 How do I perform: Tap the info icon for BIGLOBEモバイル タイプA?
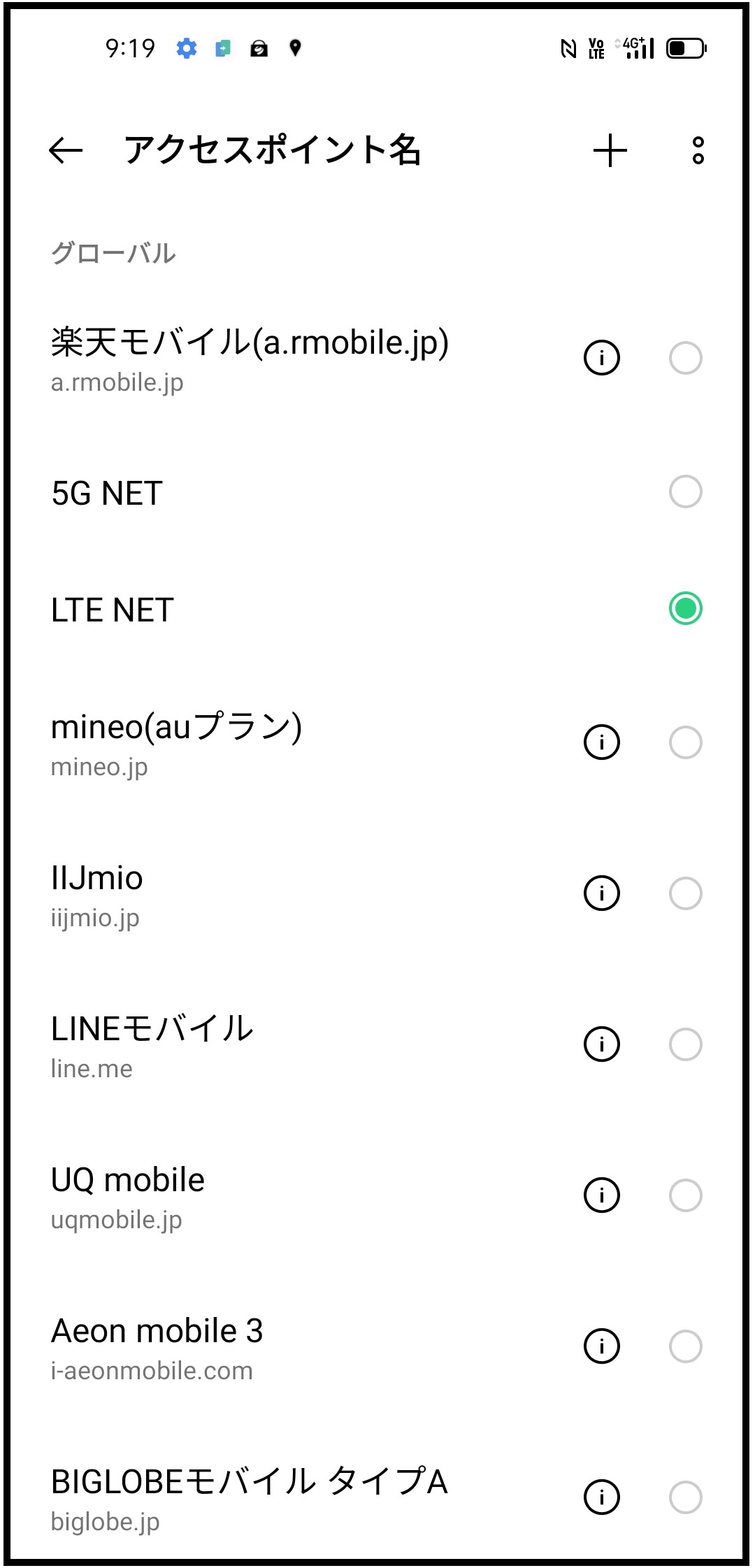click(x=601, y=1497)
